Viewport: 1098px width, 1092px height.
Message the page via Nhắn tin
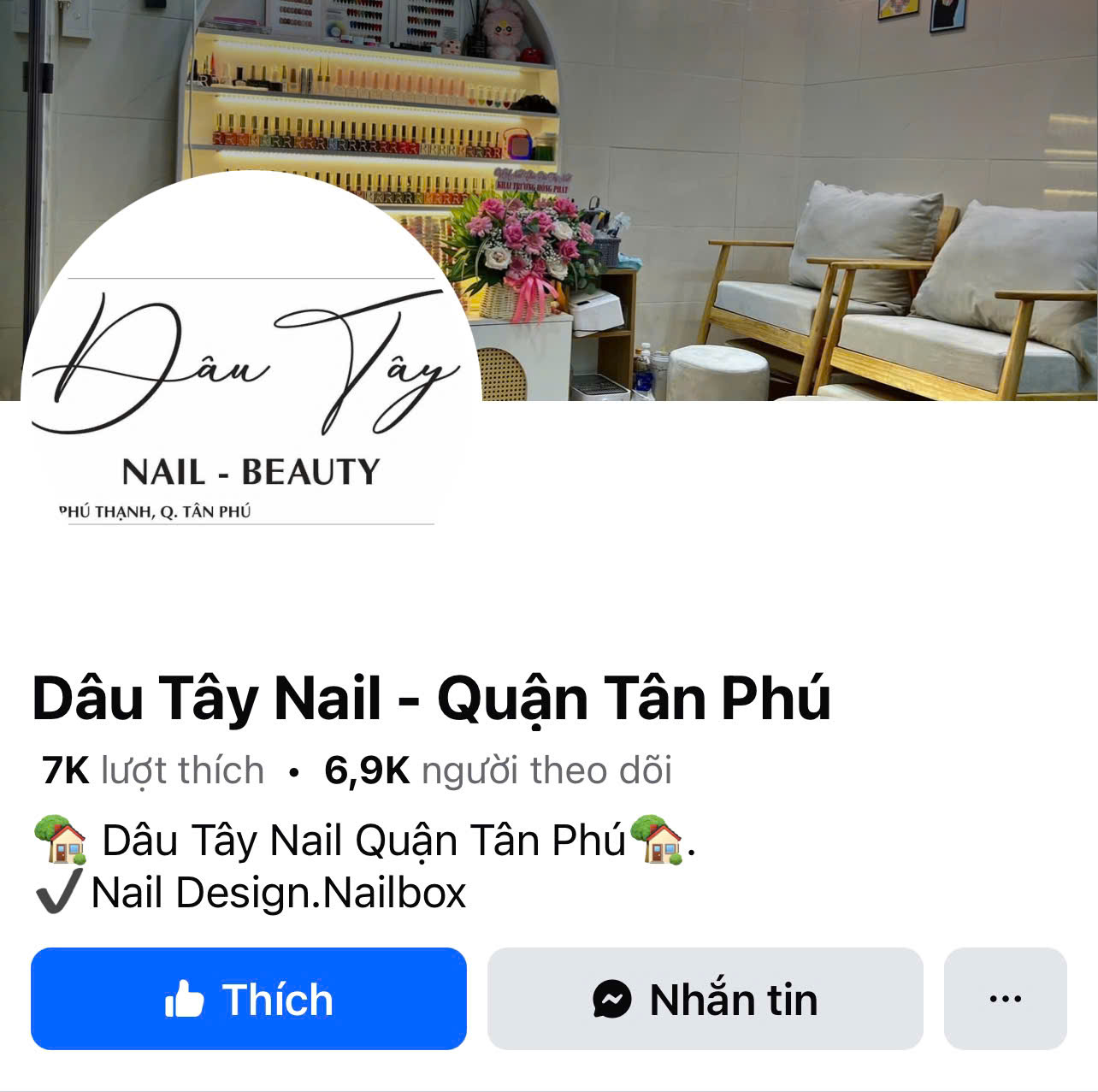point(705,998)
